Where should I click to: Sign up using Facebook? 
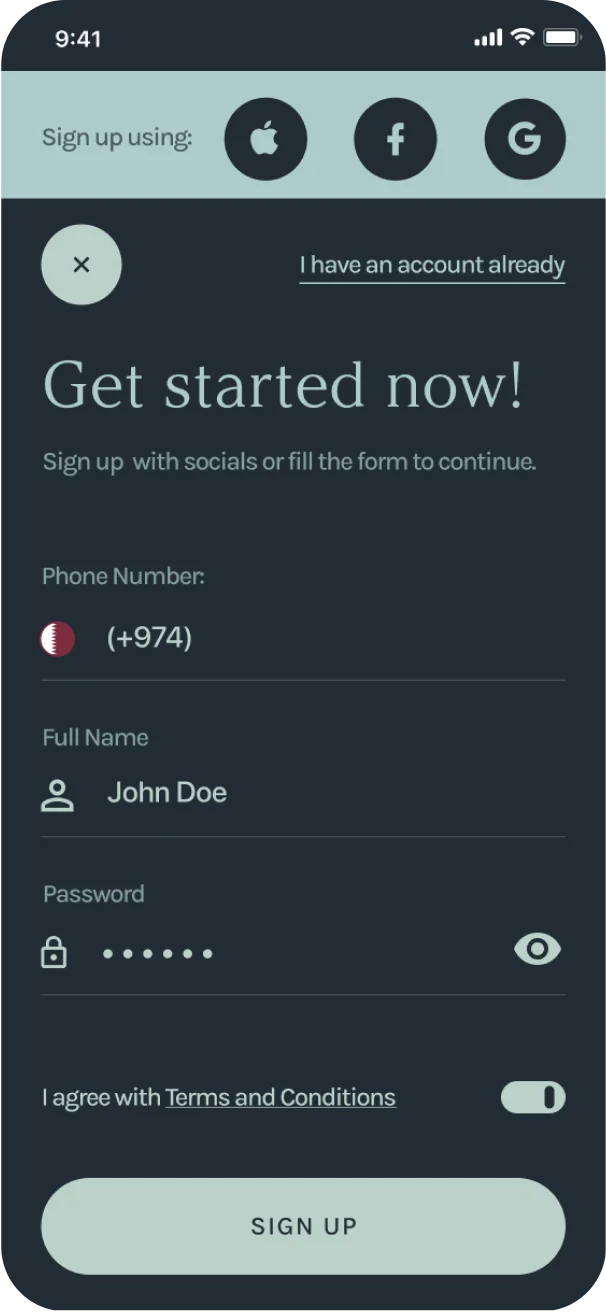pos(395,139)
